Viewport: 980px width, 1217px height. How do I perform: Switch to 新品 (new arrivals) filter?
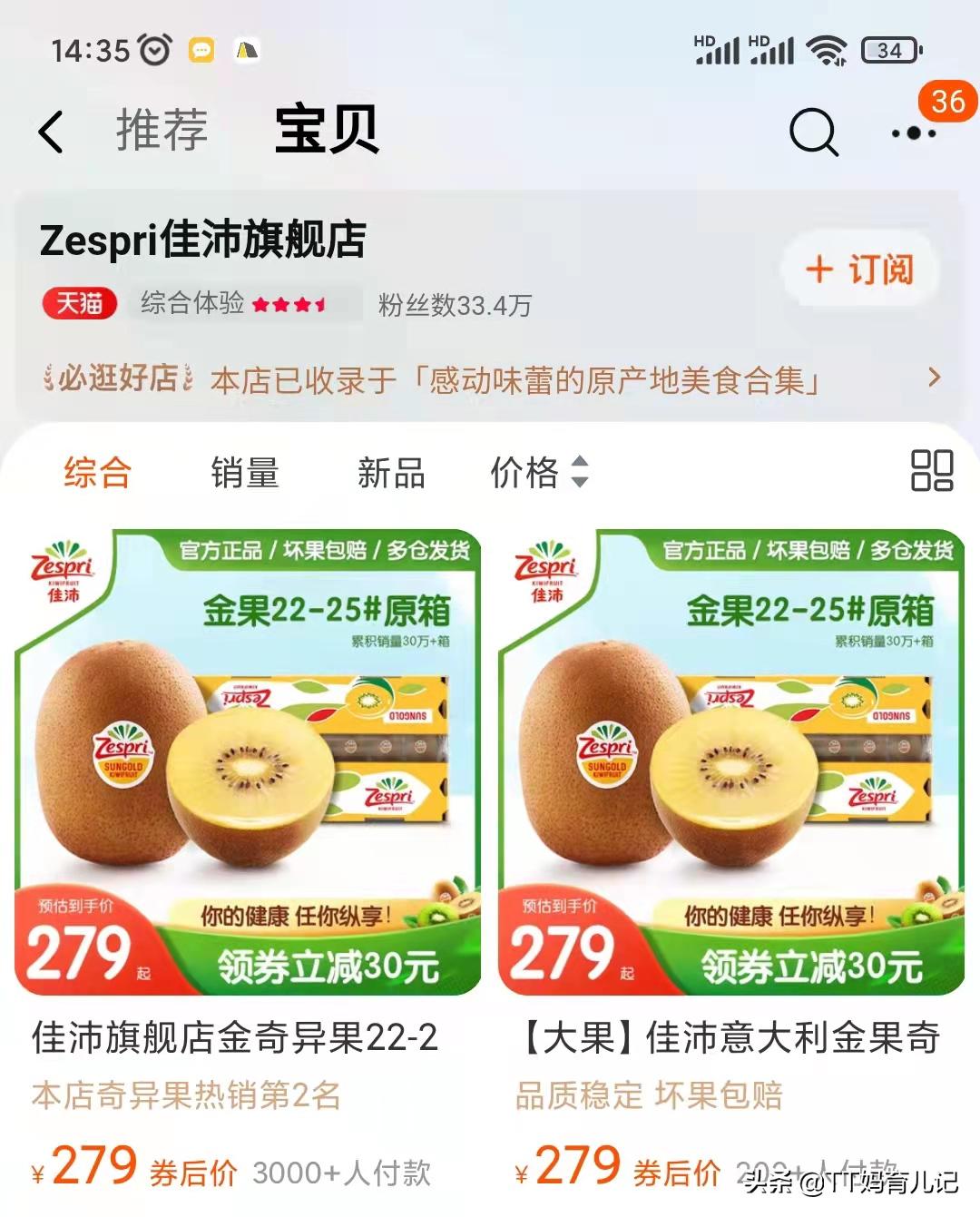[392, 473]
